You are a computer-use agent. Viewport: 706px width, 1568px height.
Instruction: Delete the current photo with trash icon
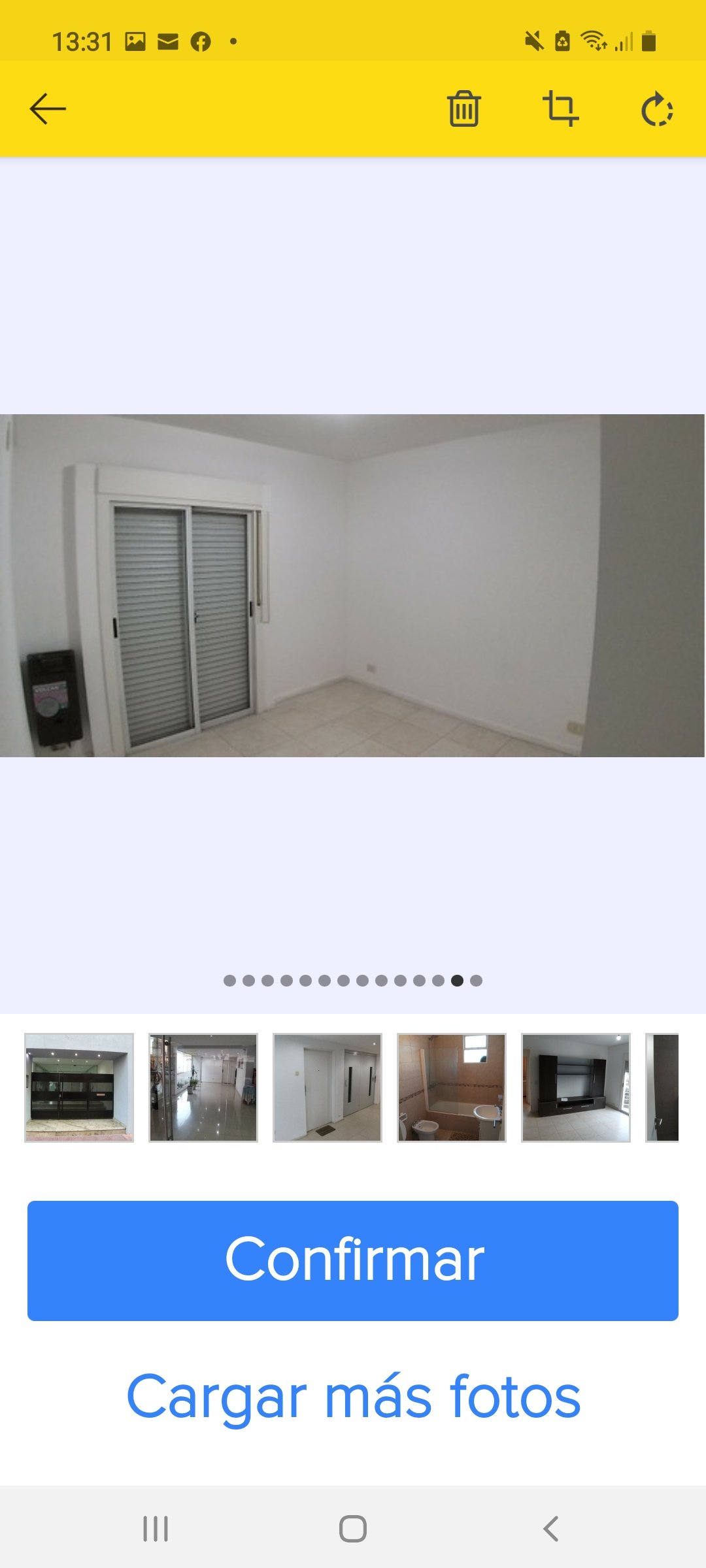tap(464, 108)
